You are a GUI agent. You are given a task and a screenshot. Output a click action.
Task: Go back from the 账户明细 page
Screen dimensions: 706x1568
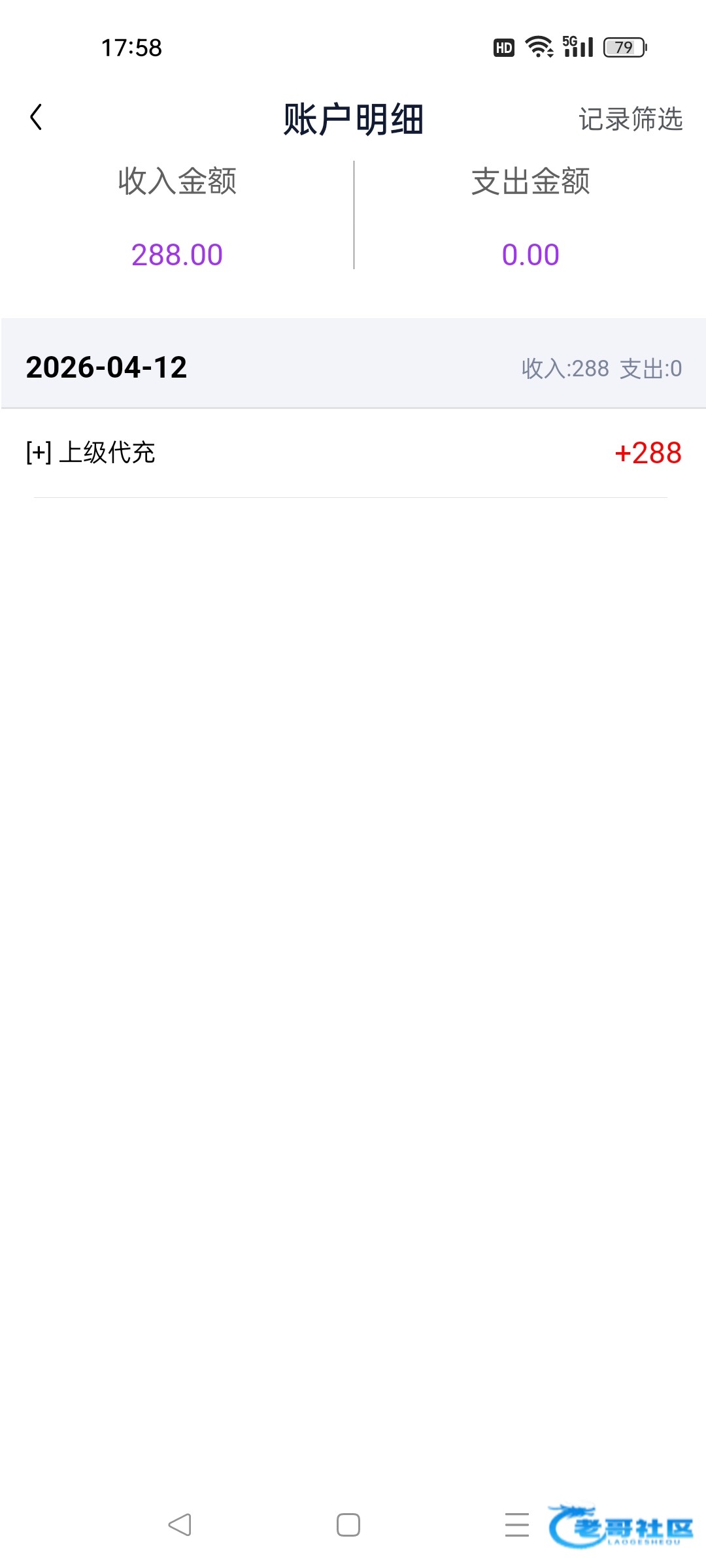click(37, 118)
